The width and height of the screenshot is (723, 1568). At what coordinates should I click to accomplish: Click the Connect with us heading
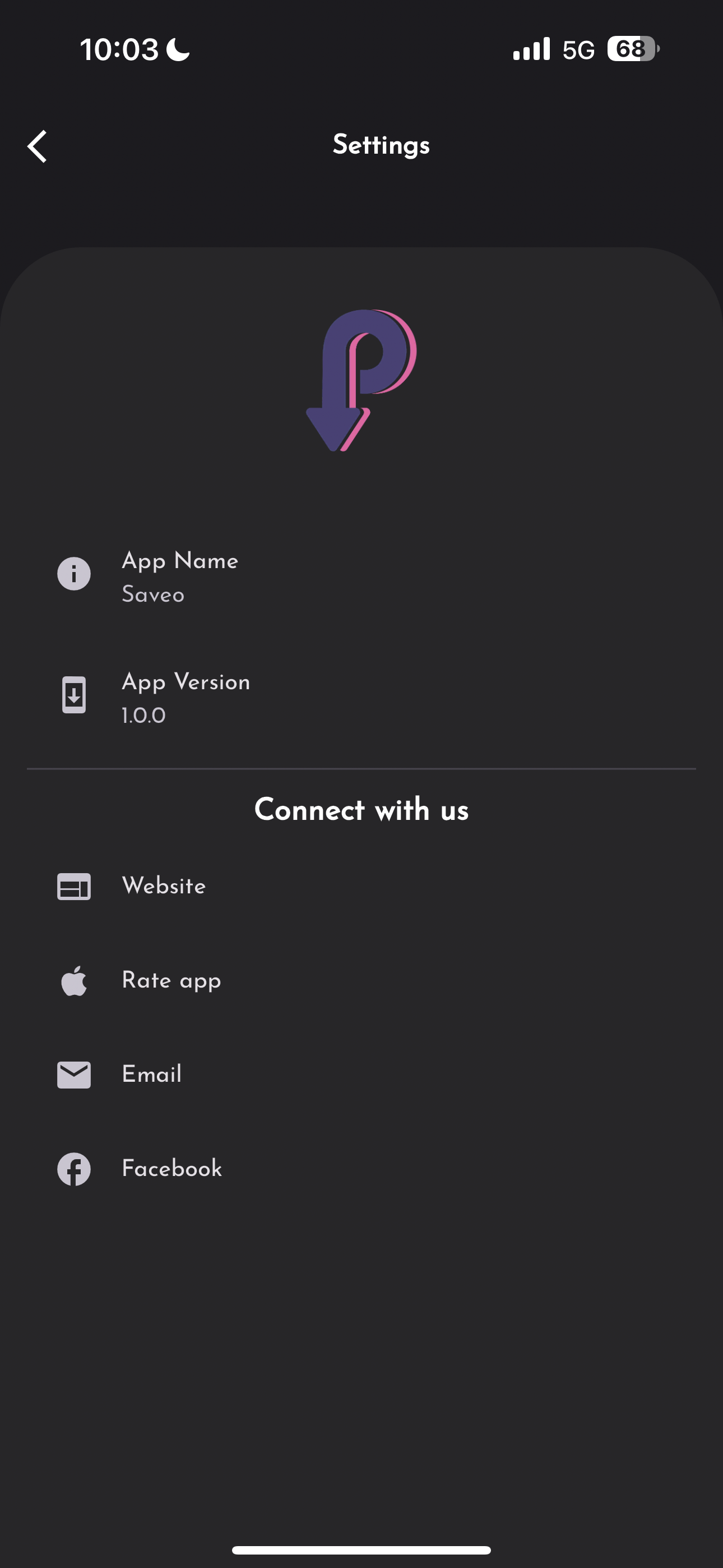(x=361, y=810)
